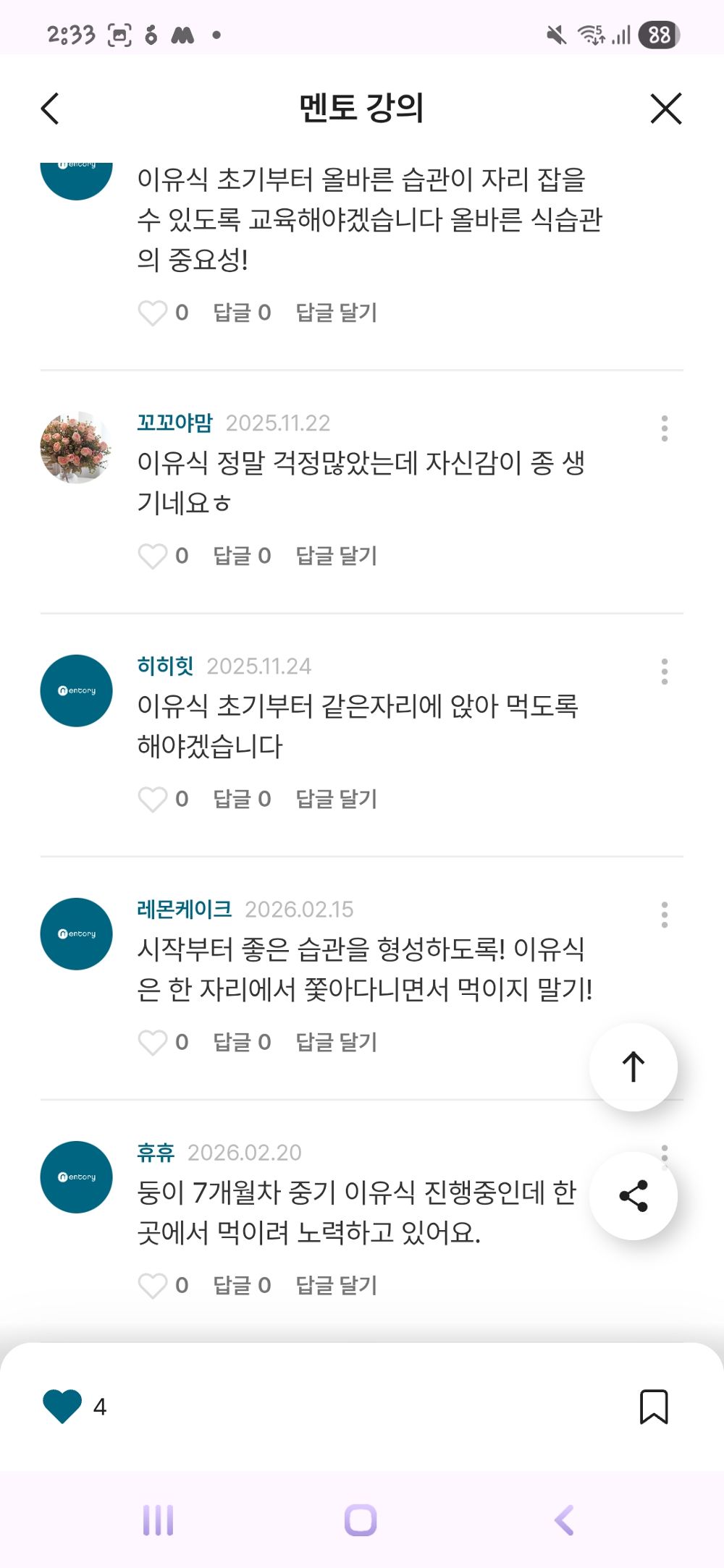This screenshot has width=724, height=1568.
Task: Tap the scroll-to-top arrow button
Action: coord(633,1067)
